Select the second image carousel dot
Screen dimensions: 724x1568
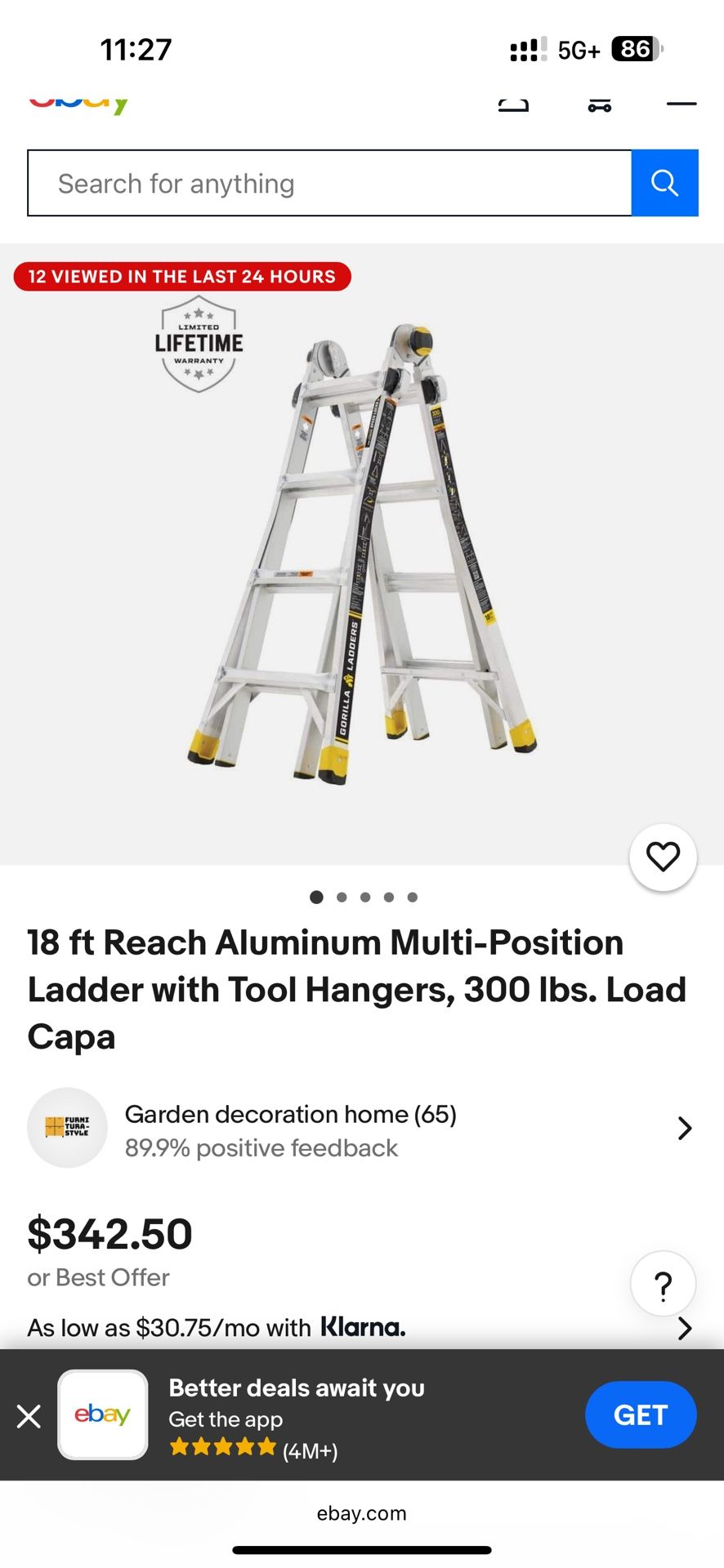pyautogui.click(x=342, y=897)
